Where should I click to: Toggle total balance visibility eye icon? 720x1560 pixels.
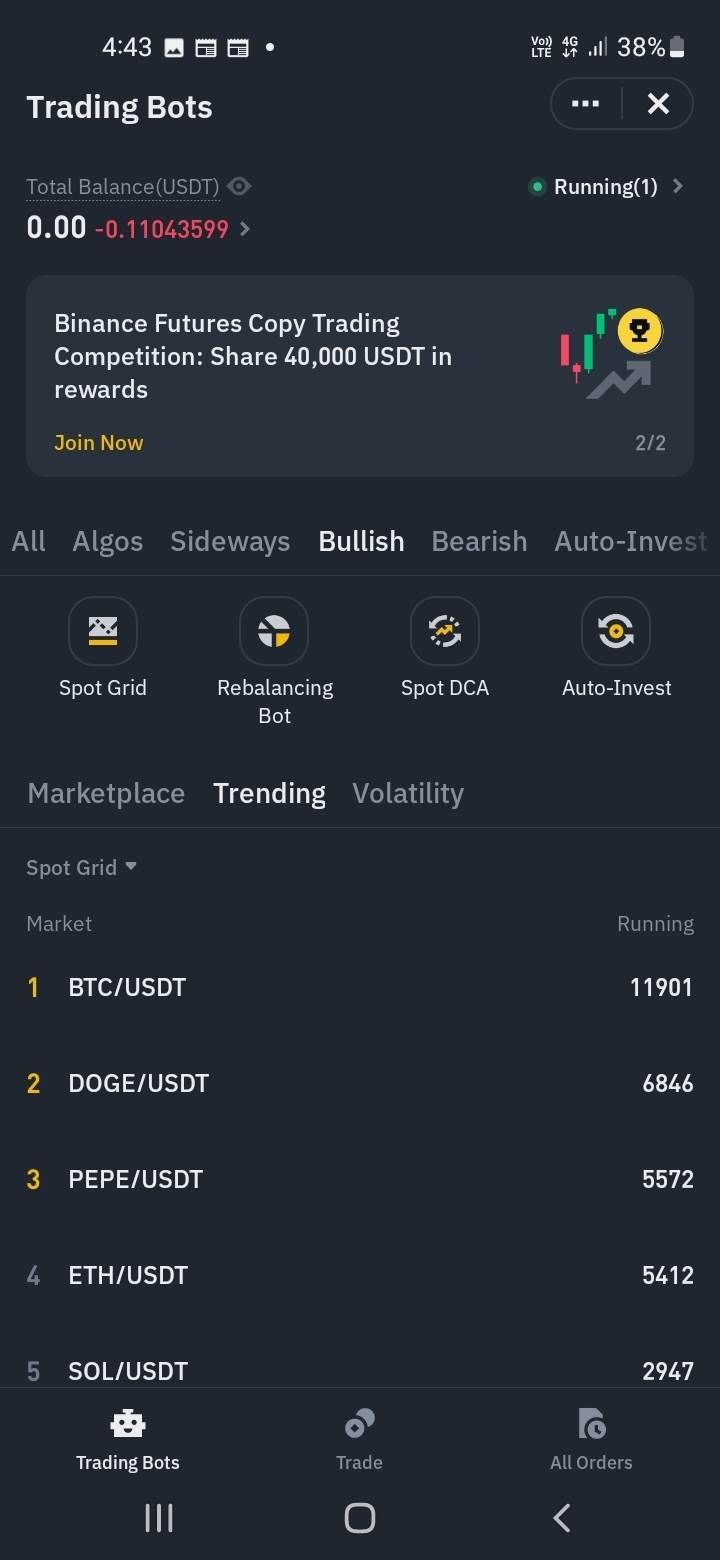[239, 186]
